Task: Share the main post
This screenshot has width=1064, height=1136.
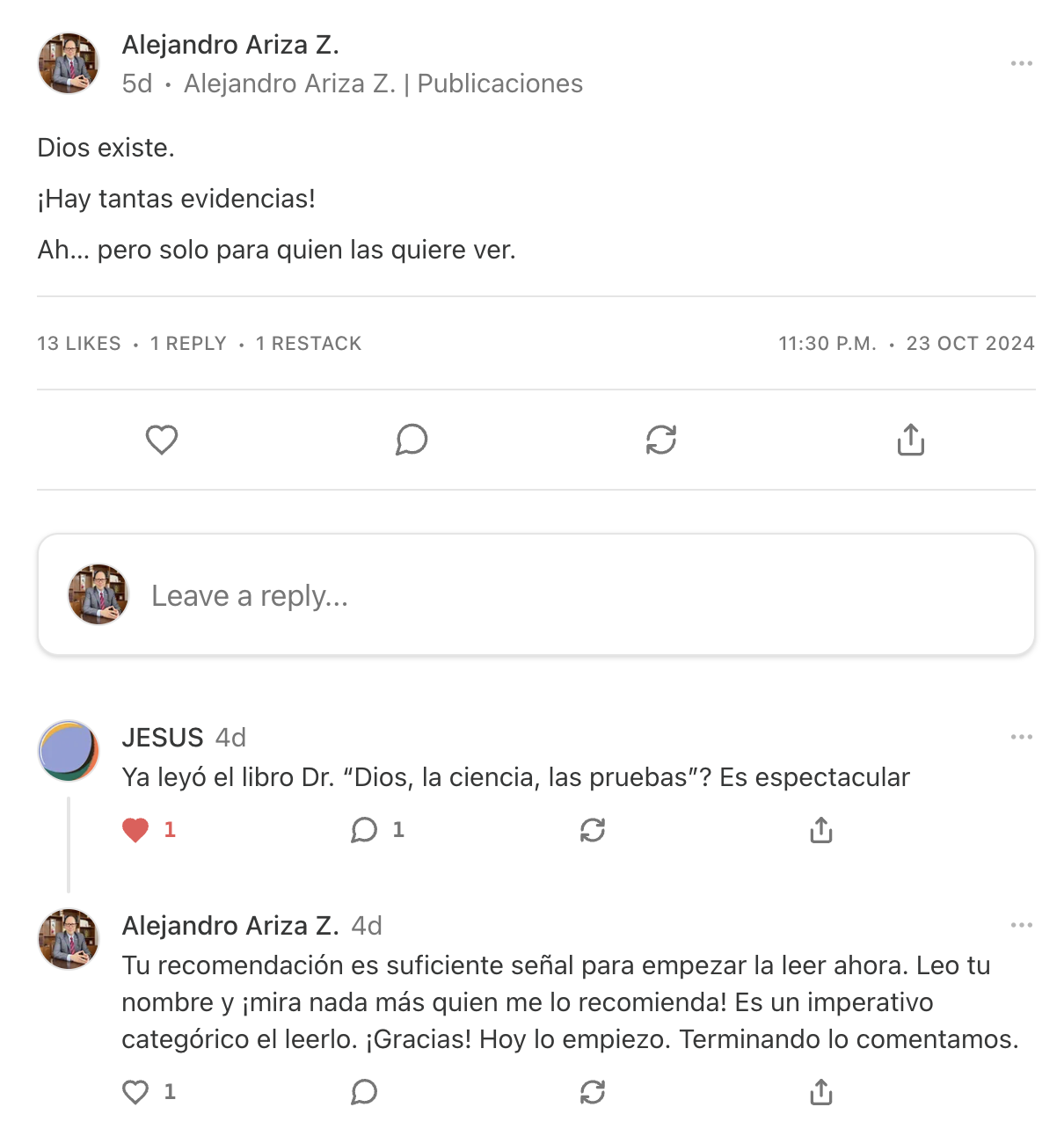Action: (910, 440)
